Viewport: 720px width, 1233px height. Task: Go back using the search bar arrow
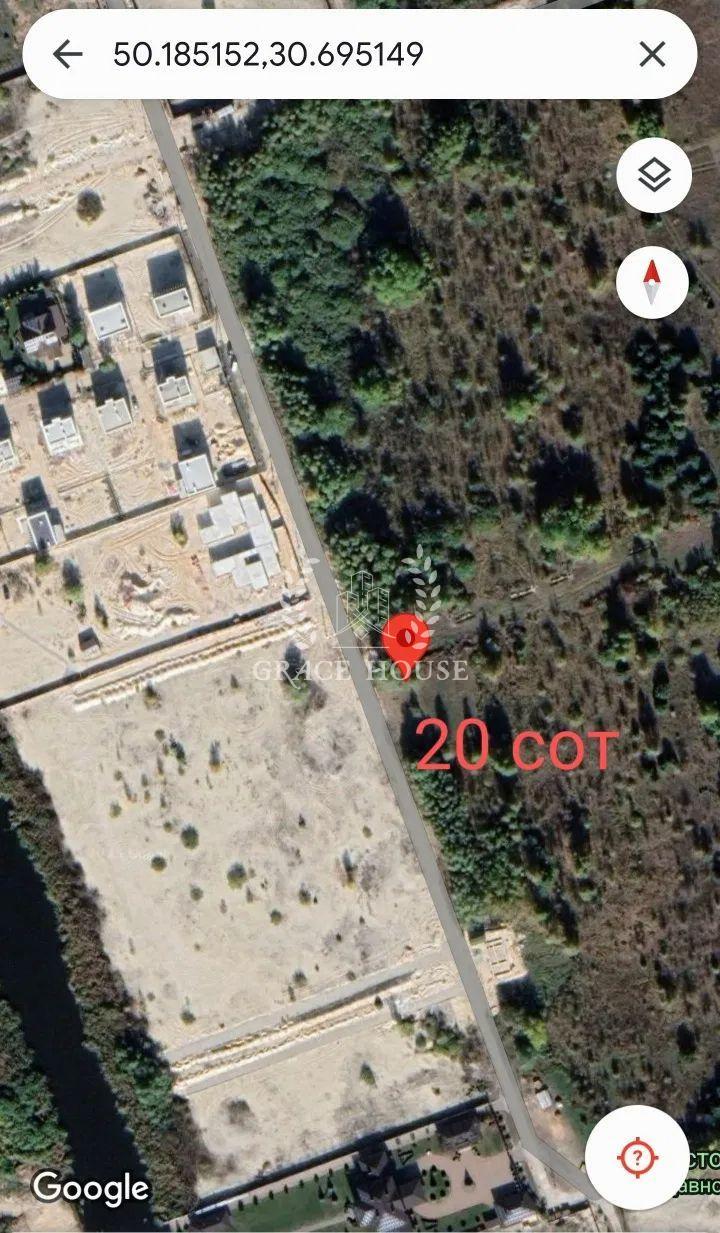[67, 54]
